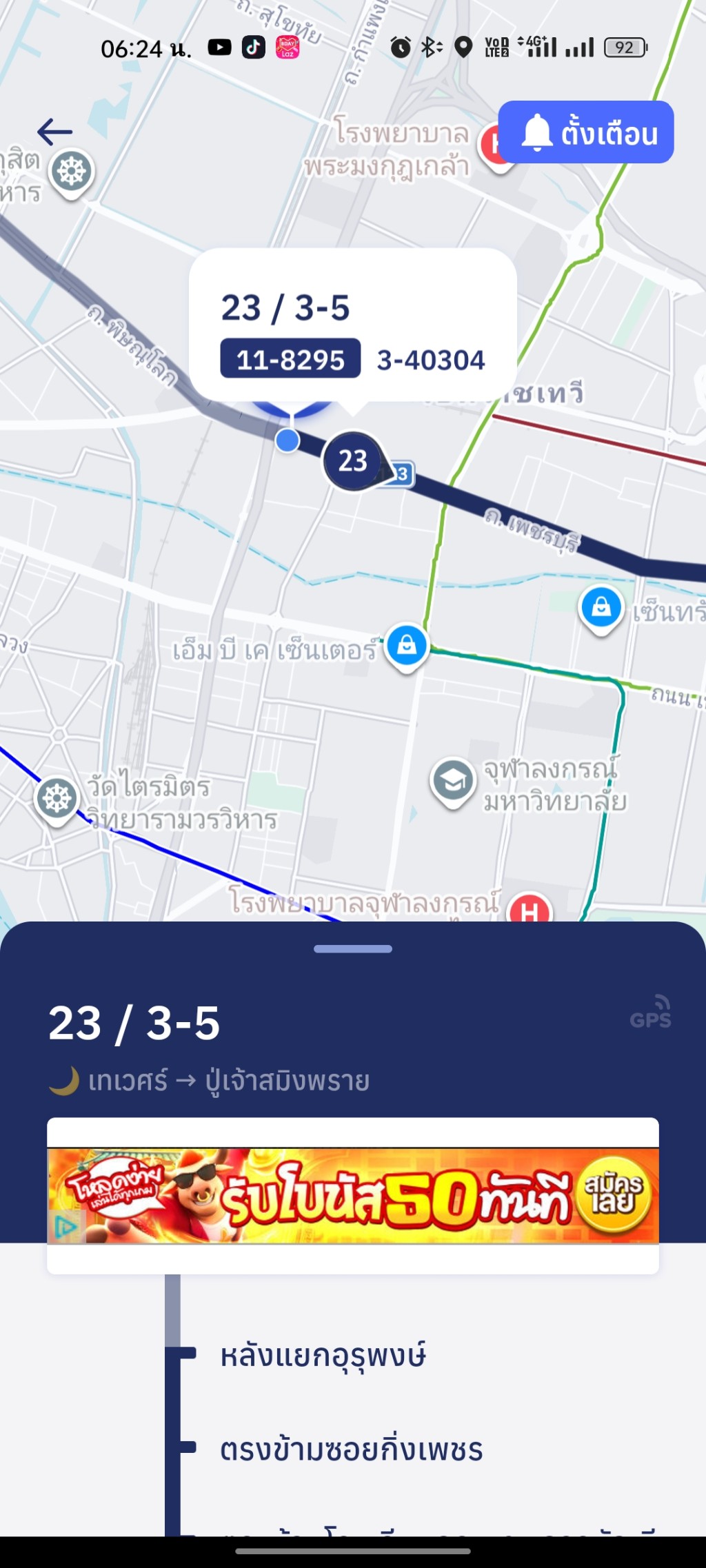Image resolution: width=706 pixels, height=1568 pixels.
Task: Tap the ตั้งเตือน alert button
Action: point(586,132)
